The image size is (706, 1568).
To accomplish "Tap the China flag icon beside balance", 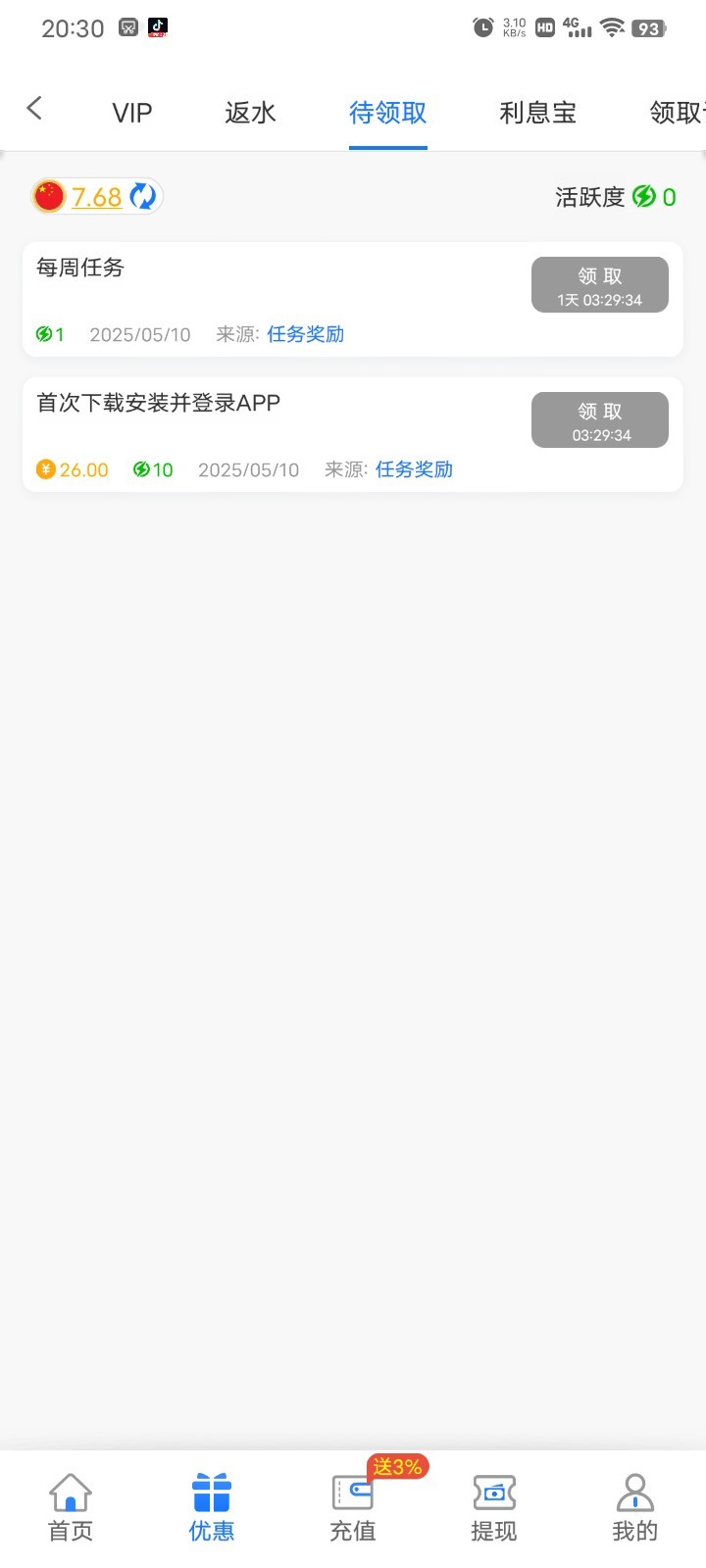I will (47, 196).
